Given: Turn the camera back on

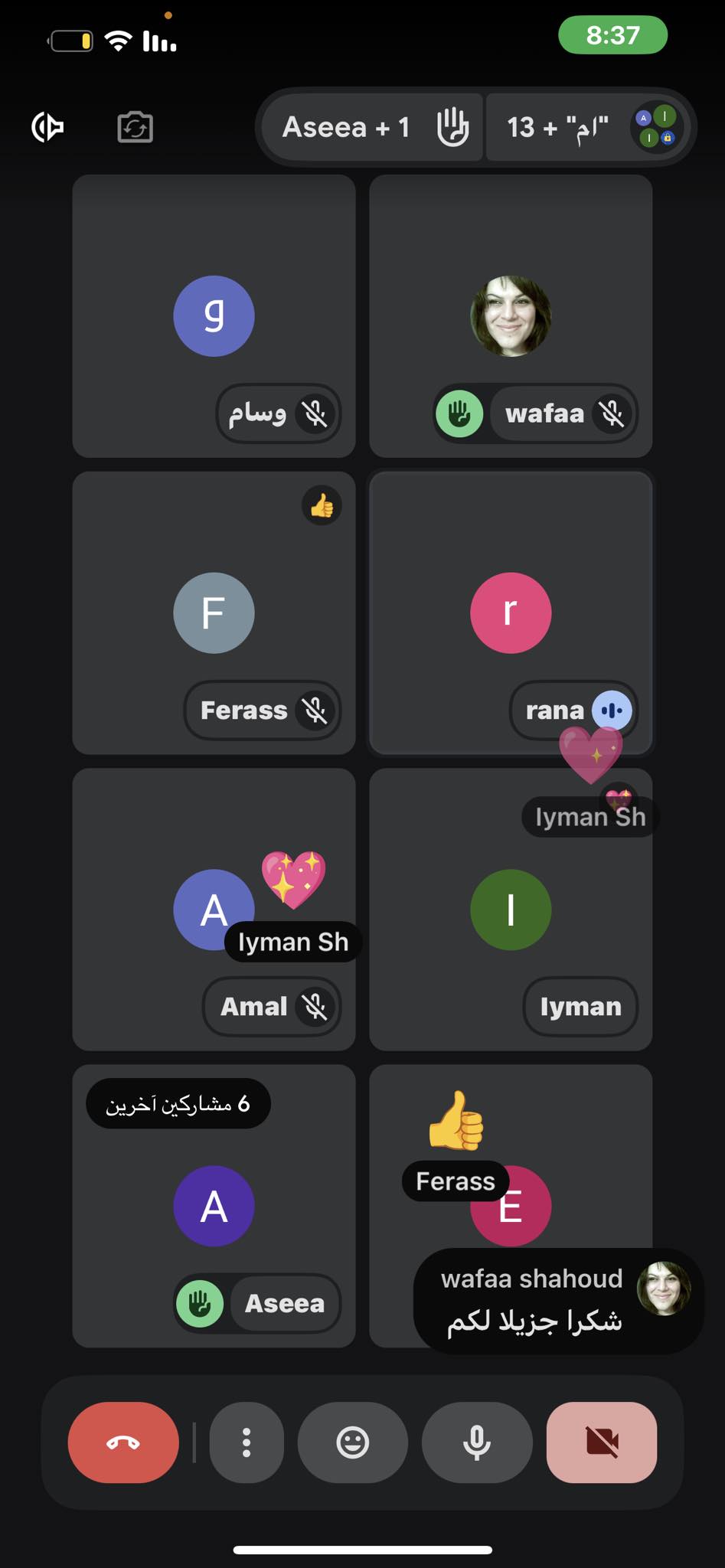Looking at the screenshot, I should (602, 1442).
